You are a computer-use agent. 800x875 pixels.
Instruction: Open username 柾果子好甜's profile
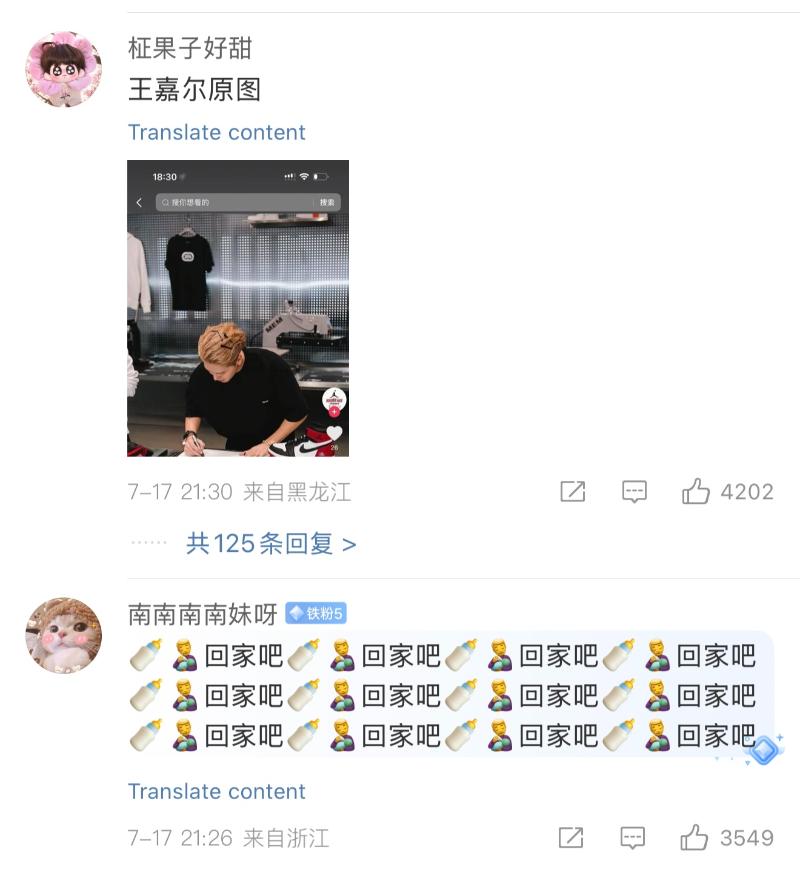[190, 47]
